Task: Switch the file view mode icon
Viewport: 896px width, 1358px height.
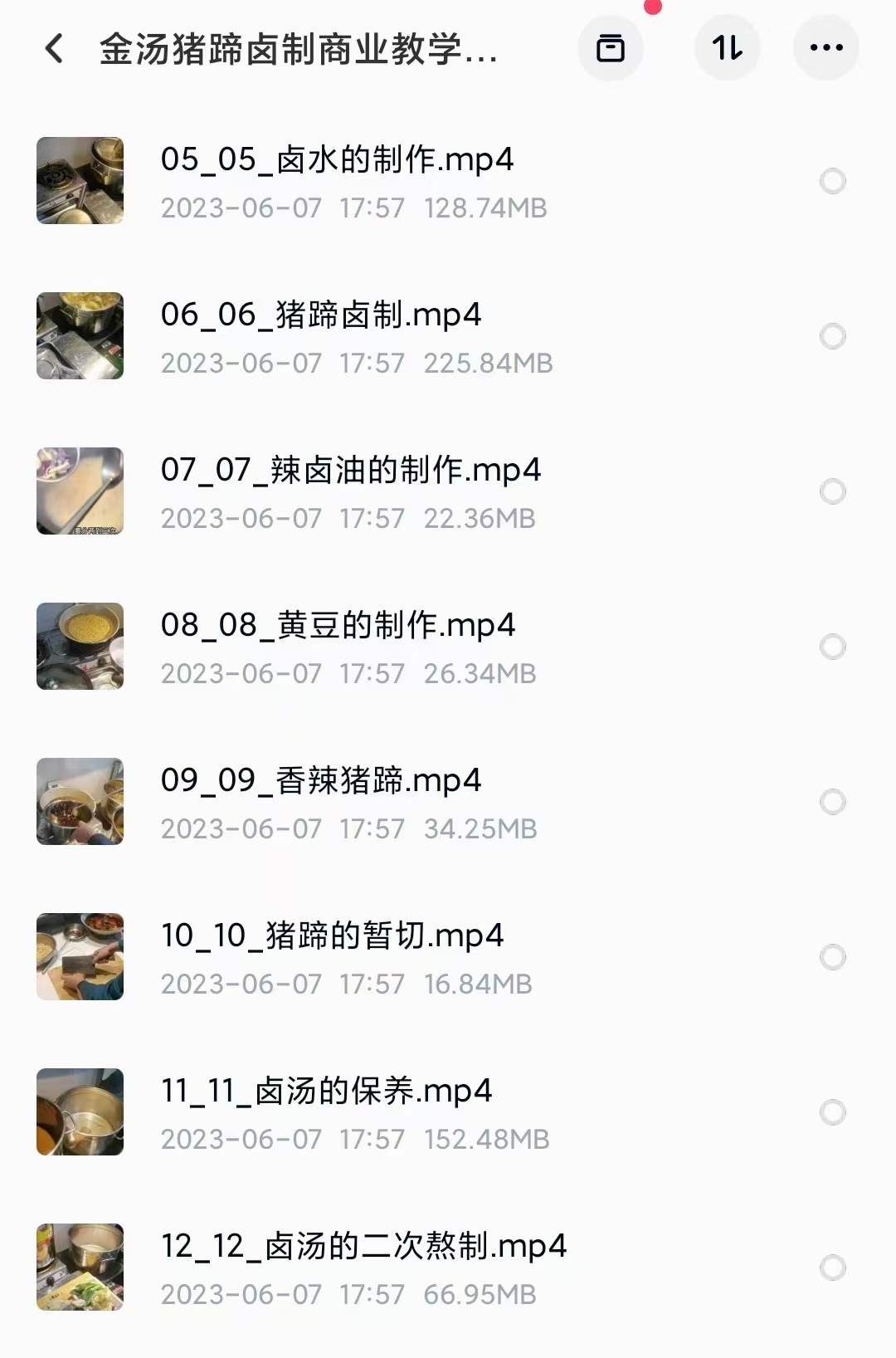Action: (611, 48)
